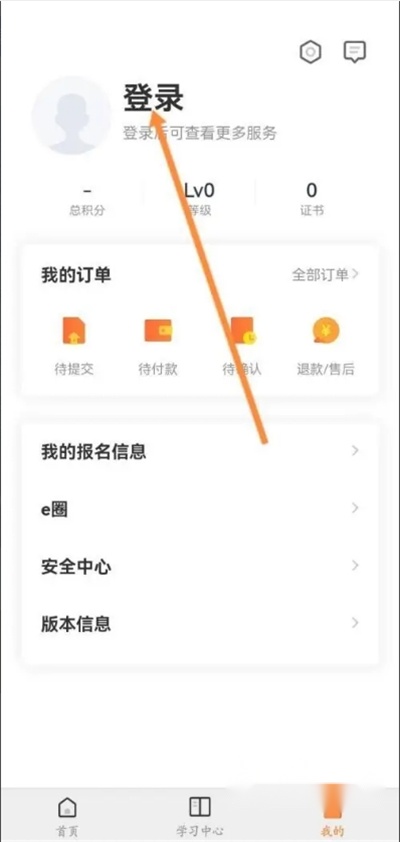Open 退款/售后 orders
400x842 pixels.
click(326, 346)
